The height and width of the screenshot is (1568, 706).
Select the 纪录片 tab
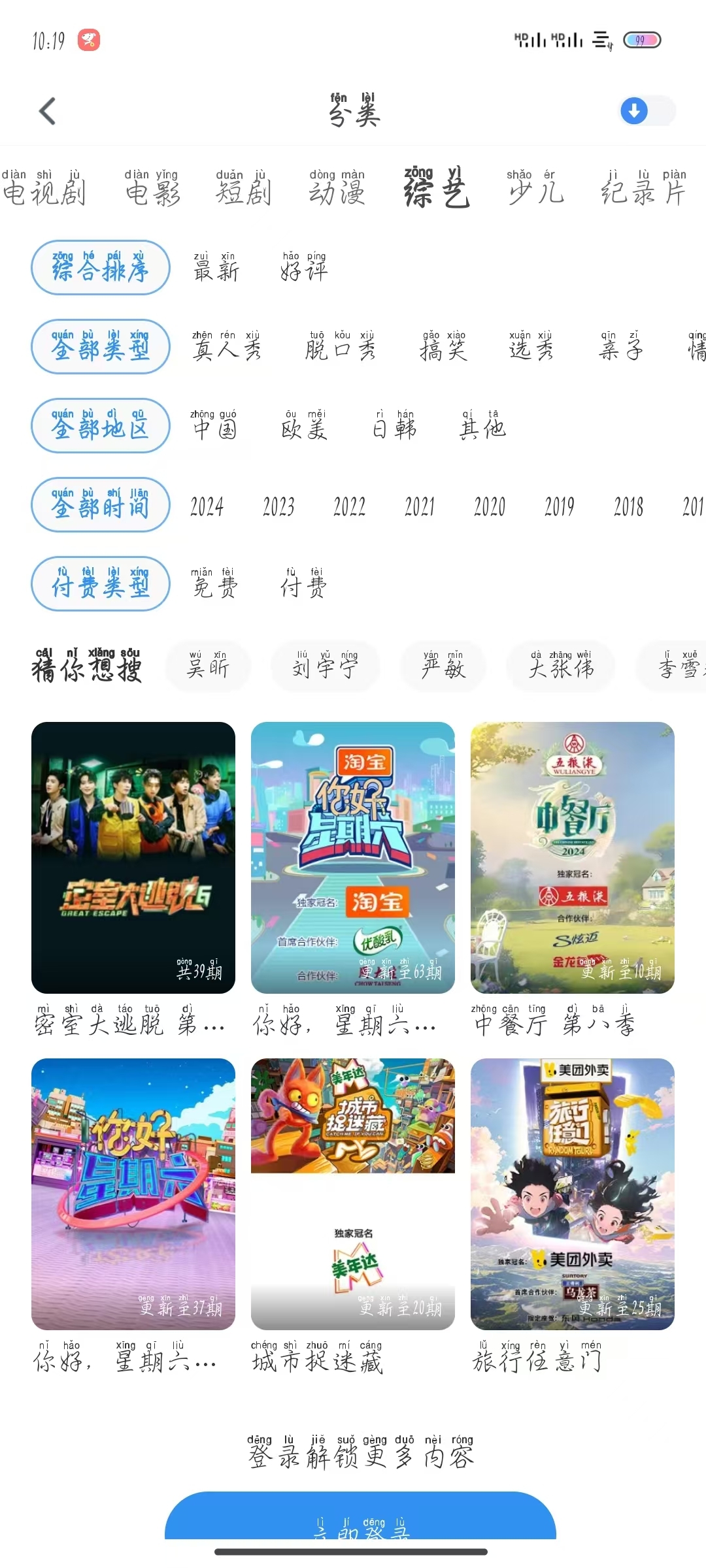[643, 189]
